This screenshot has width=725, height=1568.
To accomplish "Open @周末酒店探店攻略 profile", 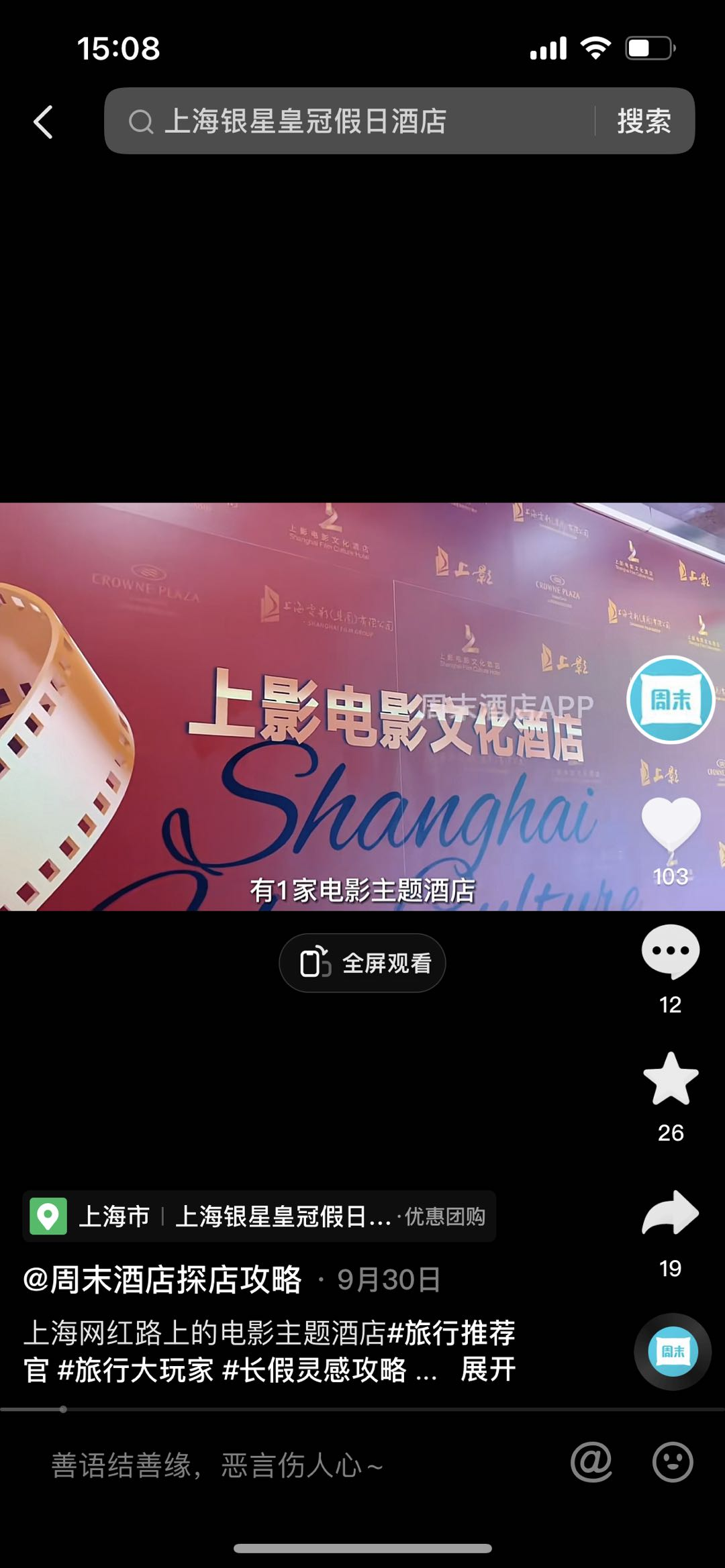I will point(162,1279).
